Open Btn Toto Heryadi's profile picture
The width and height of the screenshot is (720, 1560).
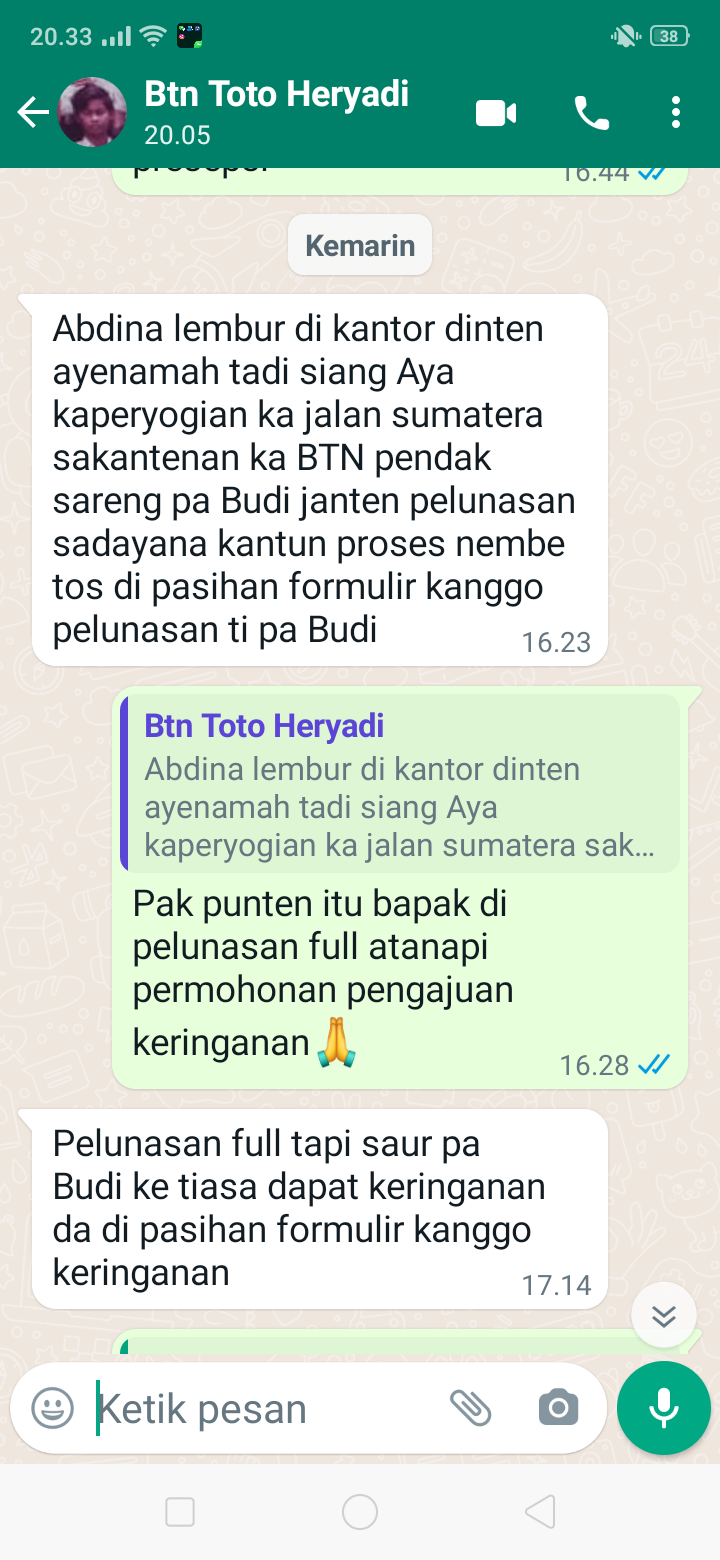[x=93, y=113]
